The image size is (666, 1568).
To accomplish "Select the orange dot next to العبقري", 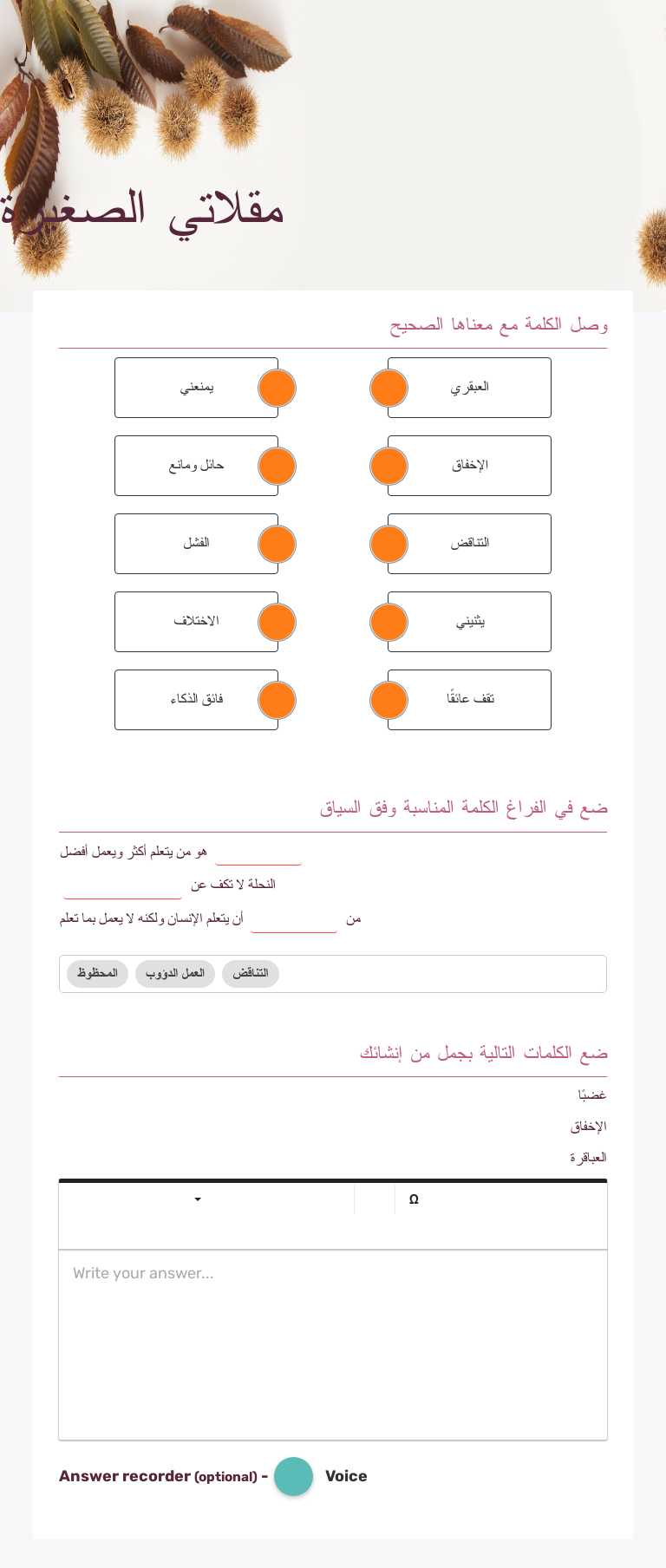I will click(x=388, y=388).
